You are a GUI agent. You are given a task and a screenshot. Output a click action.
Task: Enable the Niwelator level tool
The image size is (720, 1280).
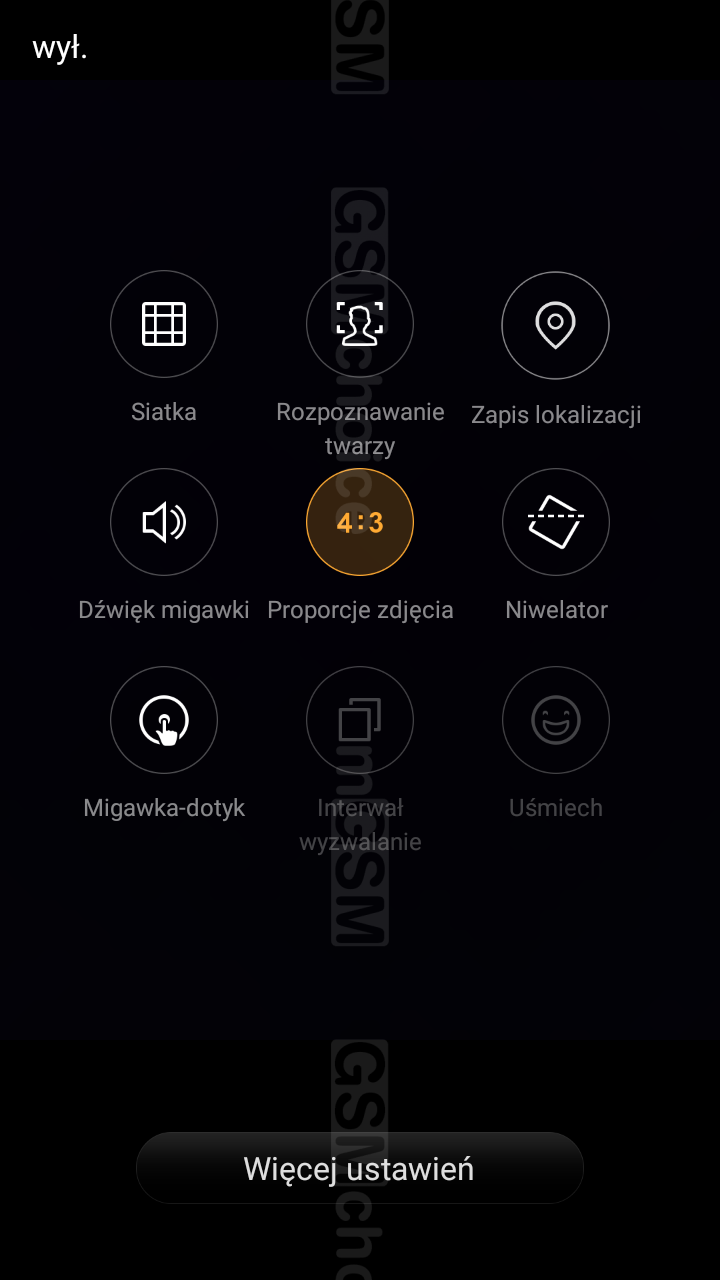(x=555, y=522)
